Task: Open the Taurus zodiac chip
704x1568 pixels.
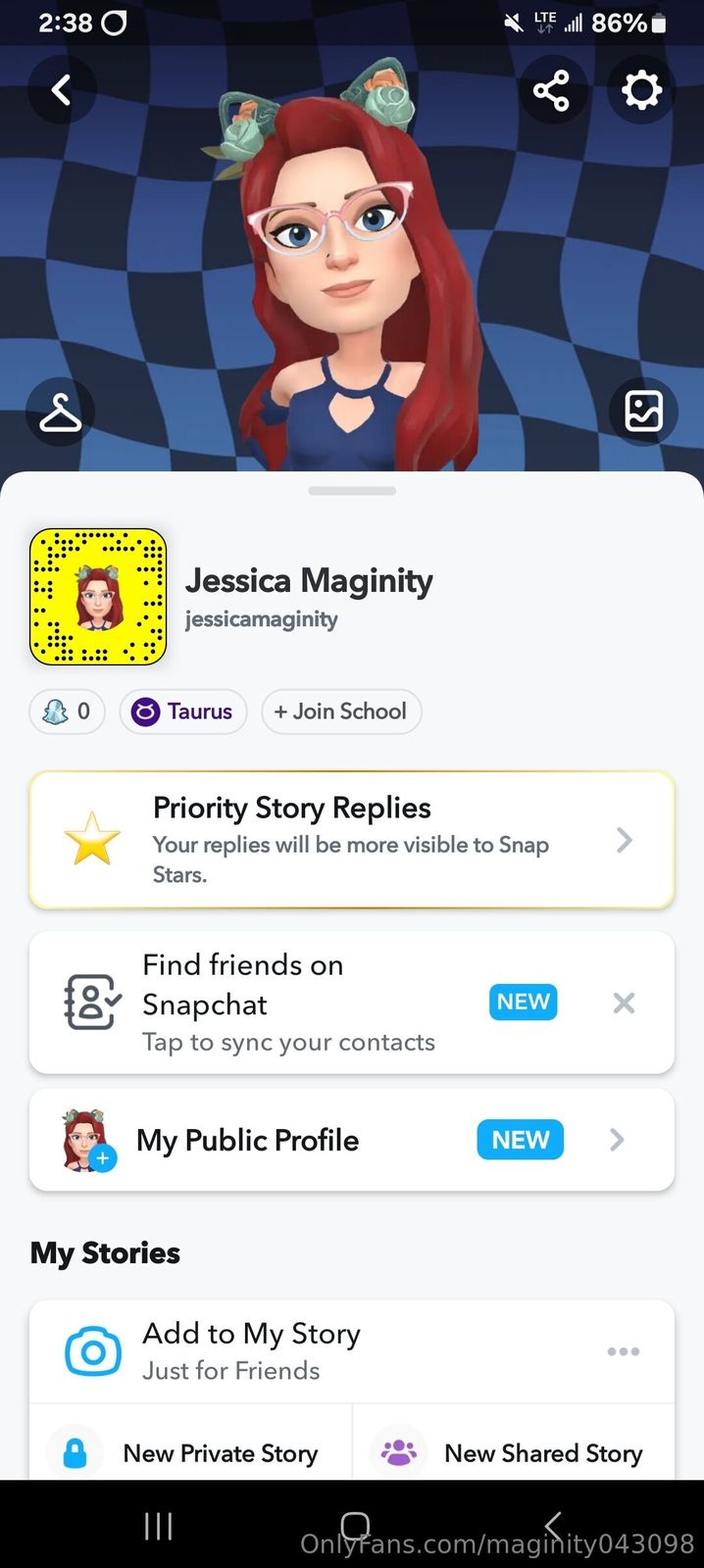Action: tap(183, 711)
